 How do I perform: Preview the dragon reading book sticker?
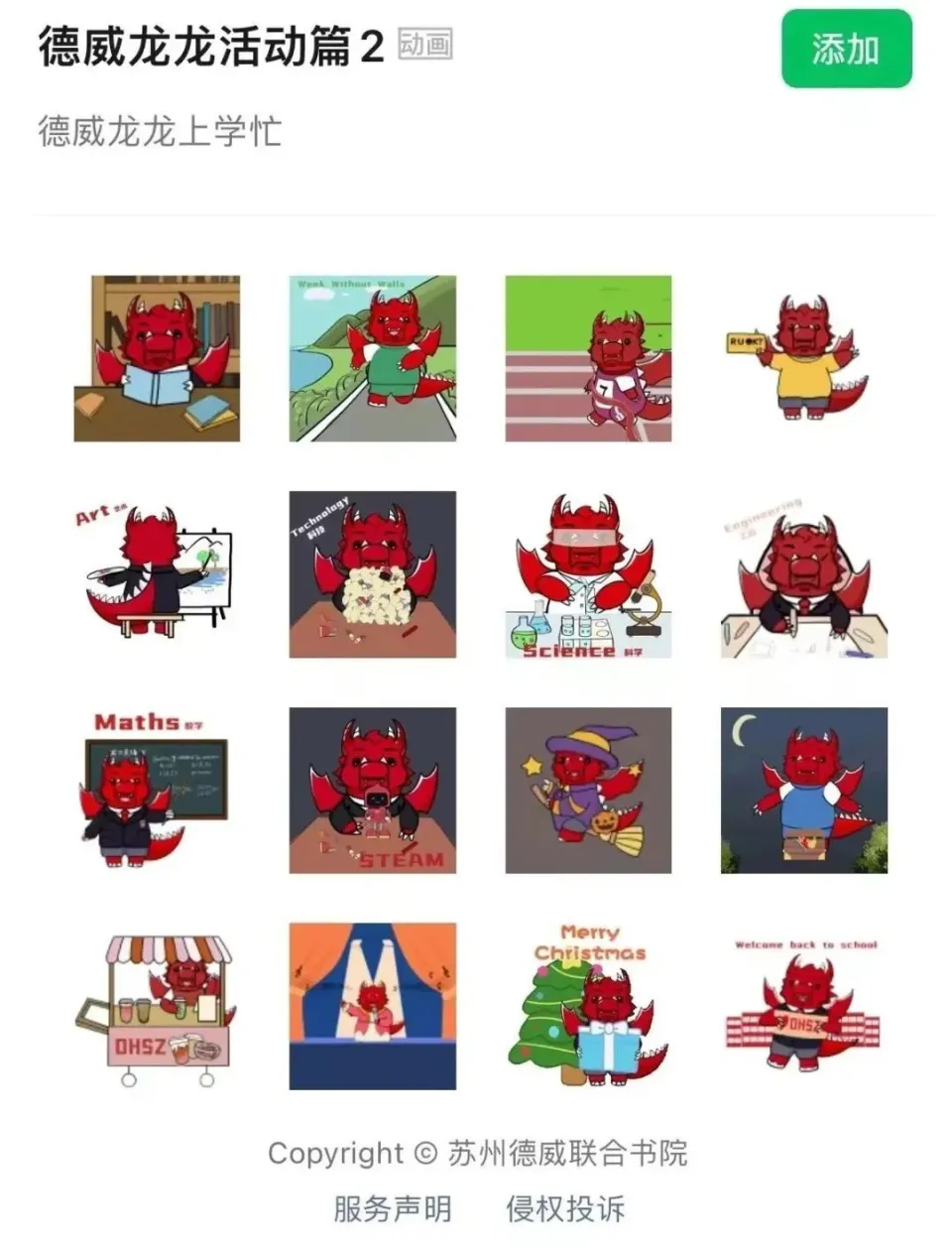(157, 359)
